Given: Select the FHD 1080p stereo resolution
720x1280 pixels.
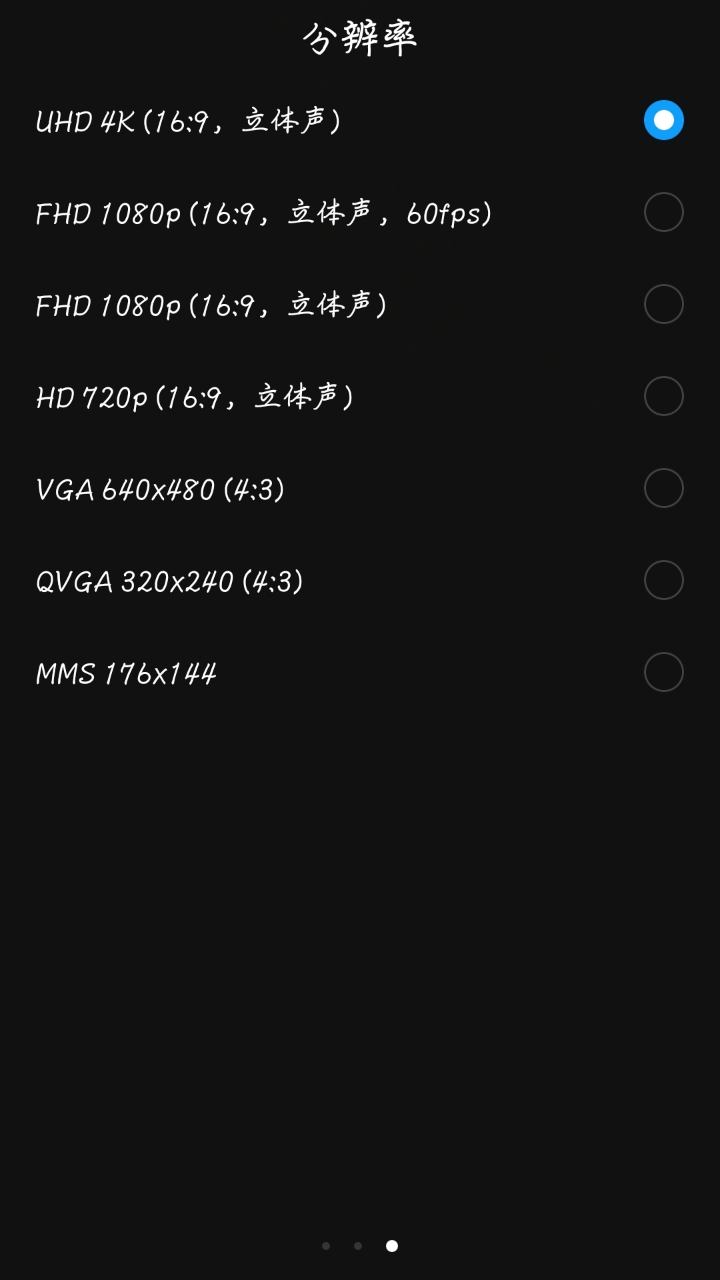Looking at the screenshot, I should (x=663, y=304).
